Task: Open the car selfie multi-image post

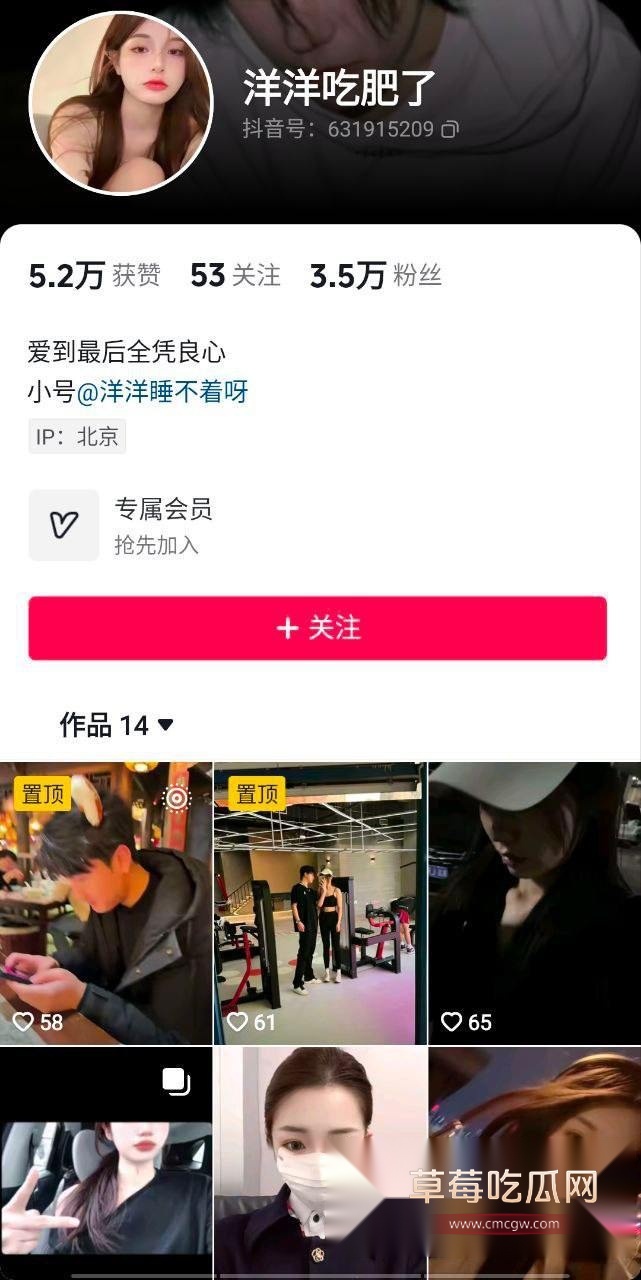Action: (x=106, y=1165)
